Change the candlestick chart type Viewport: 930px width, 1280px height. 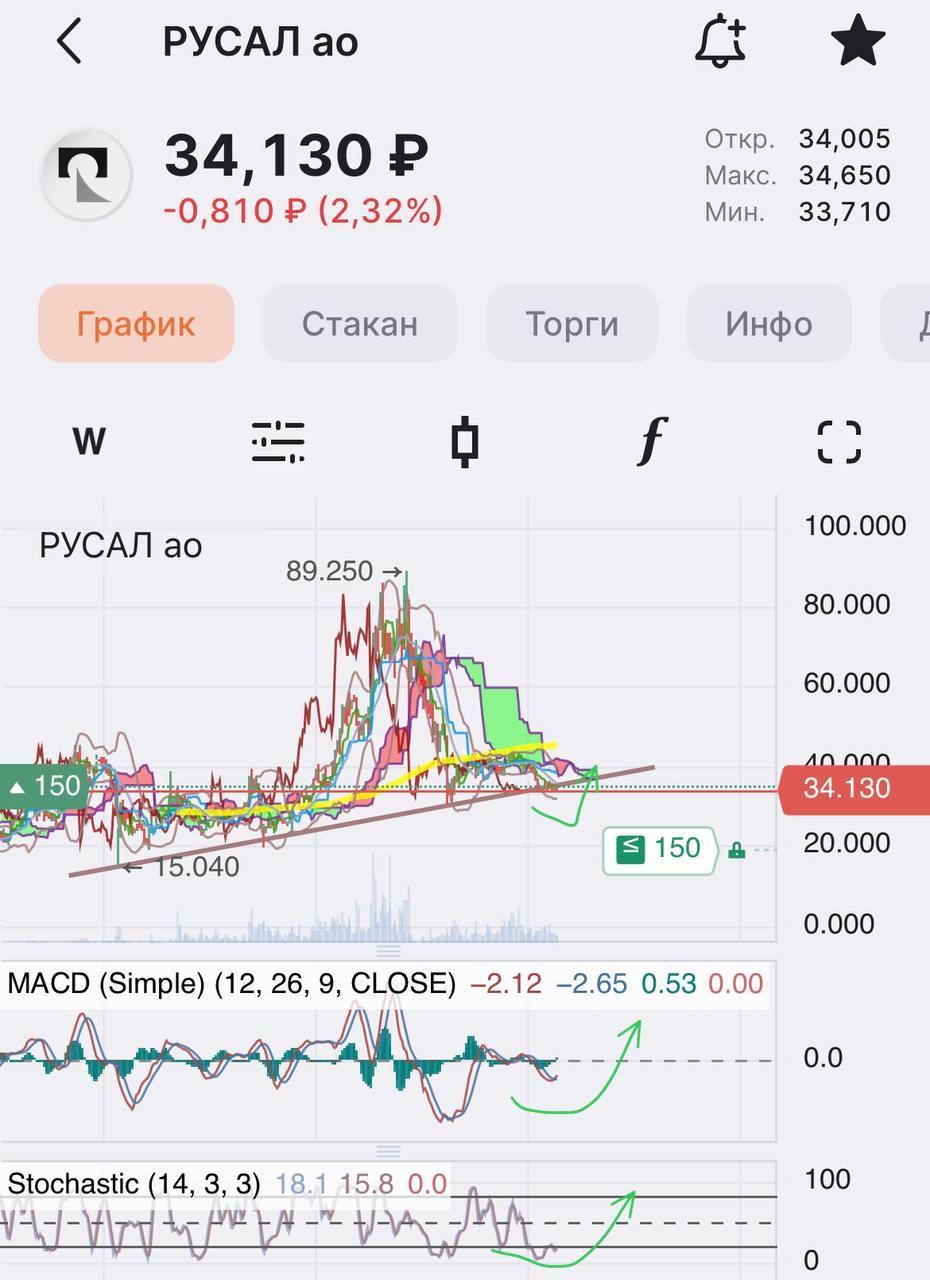tap(464, 441)
